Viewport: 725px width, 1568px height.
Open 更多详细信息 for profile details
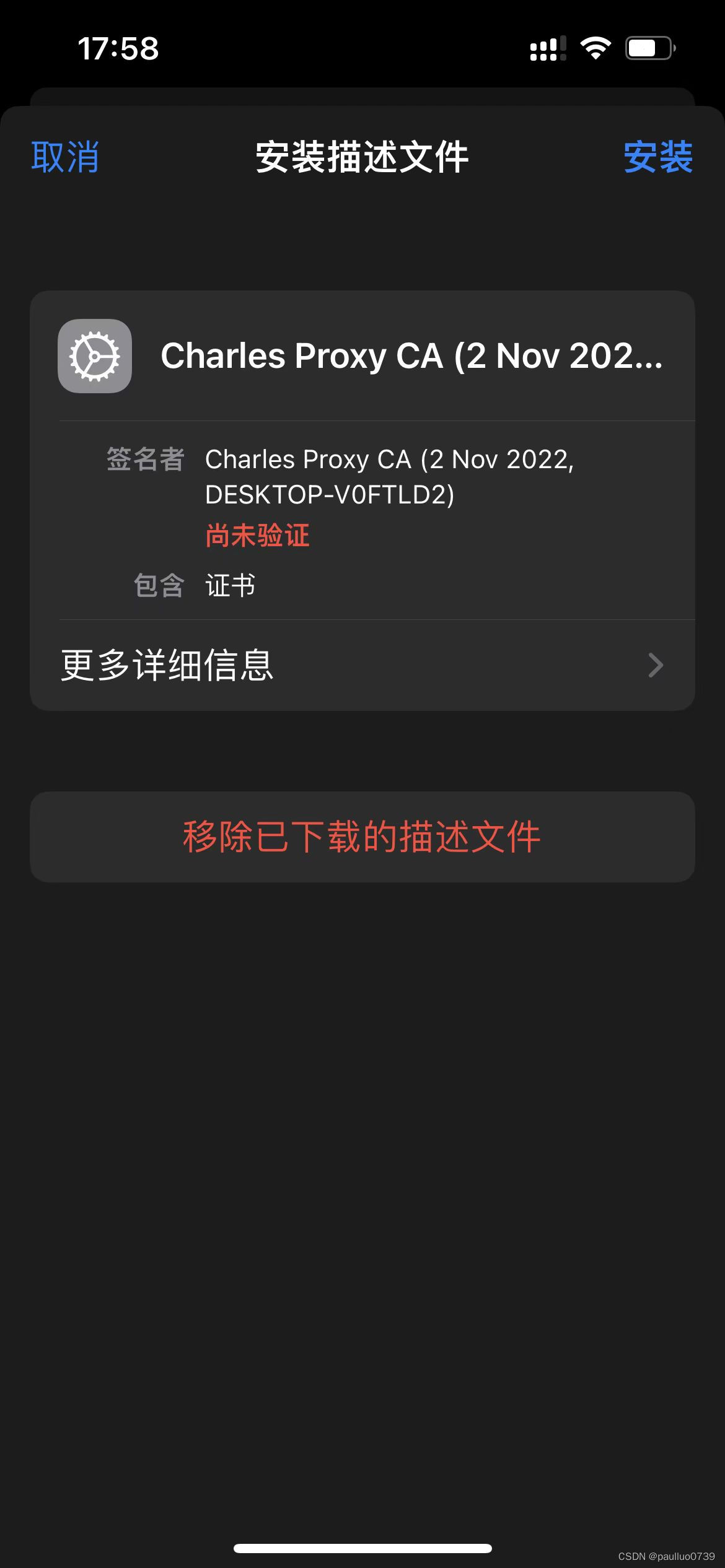362,665
